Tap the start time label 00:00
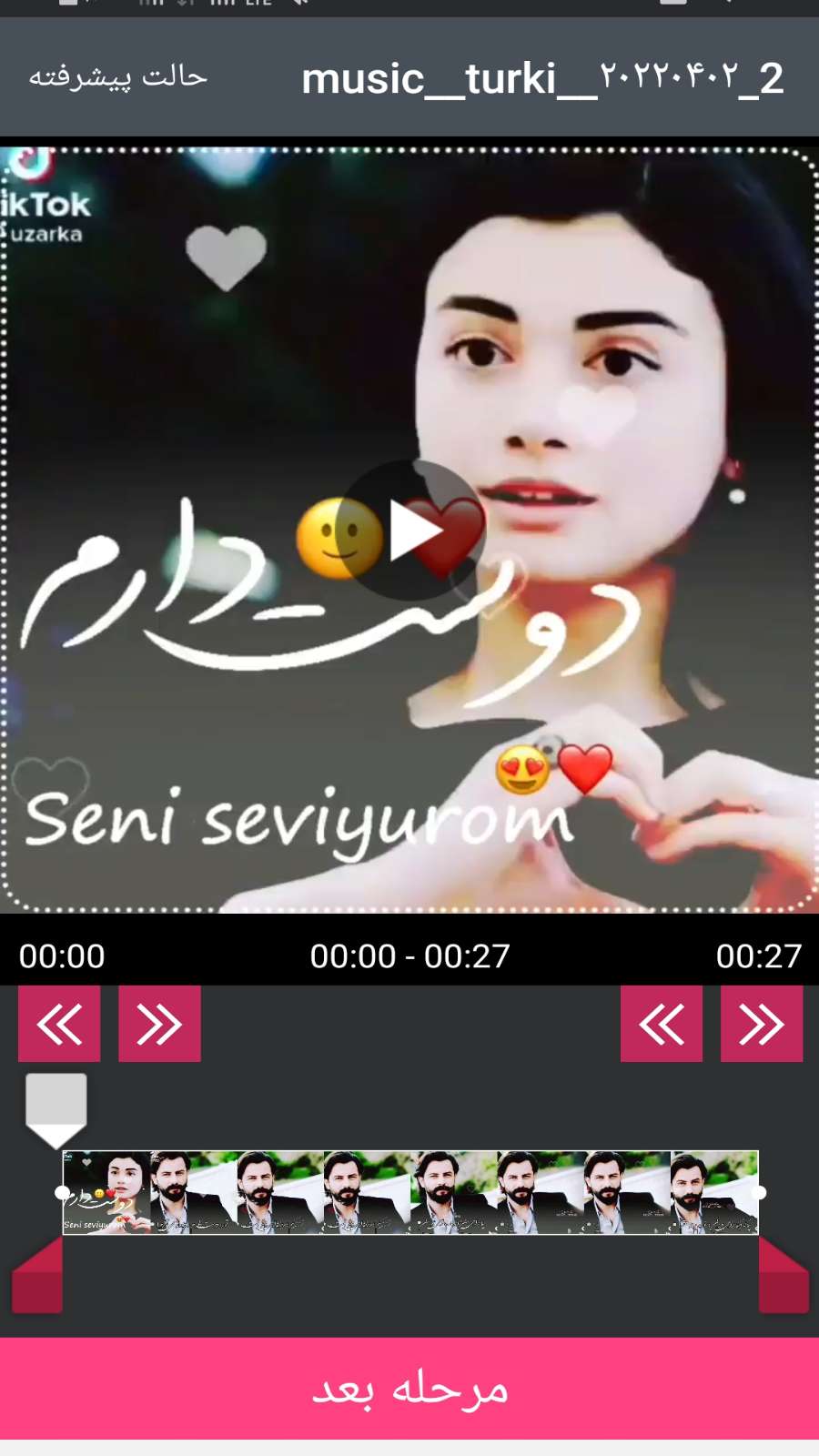Screen dimensions: 819x1456 point(62,956)
